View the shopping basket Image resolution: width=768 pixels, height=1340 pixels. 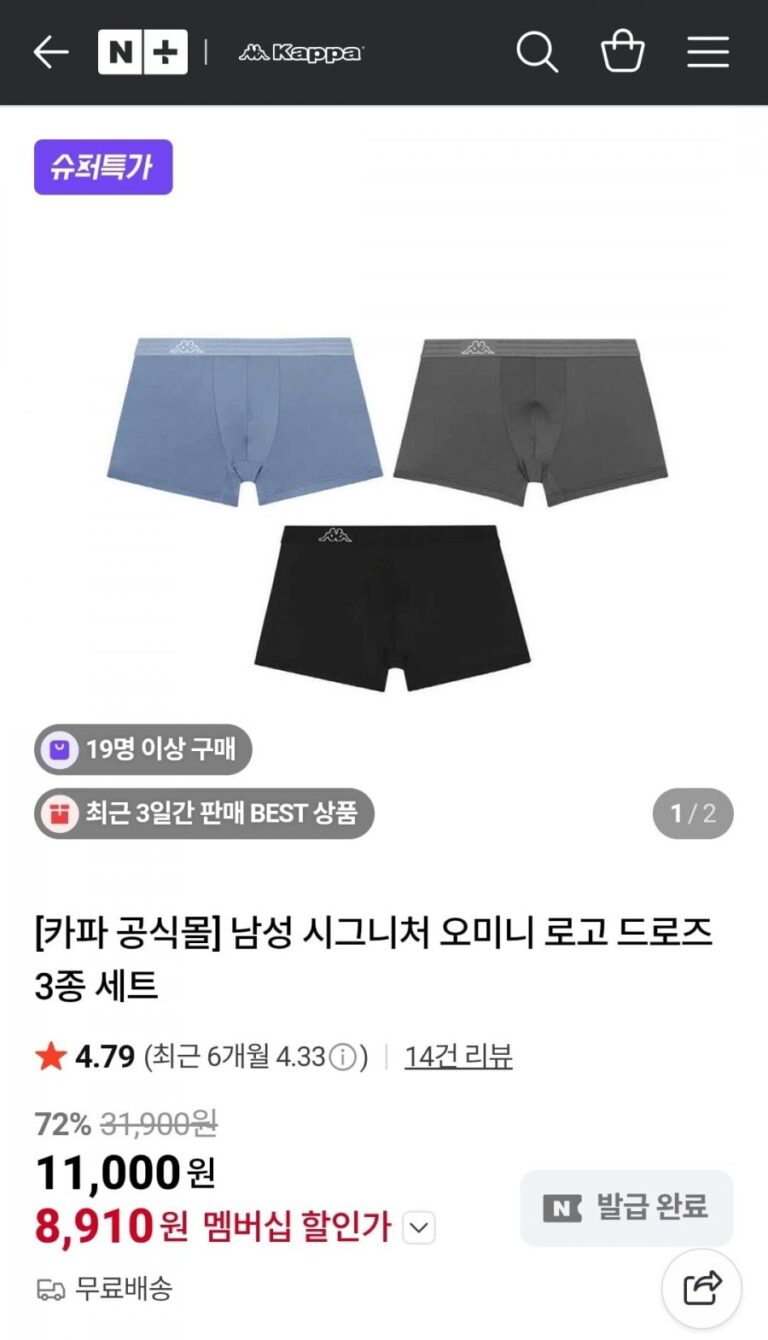click(x=622, y=52)
